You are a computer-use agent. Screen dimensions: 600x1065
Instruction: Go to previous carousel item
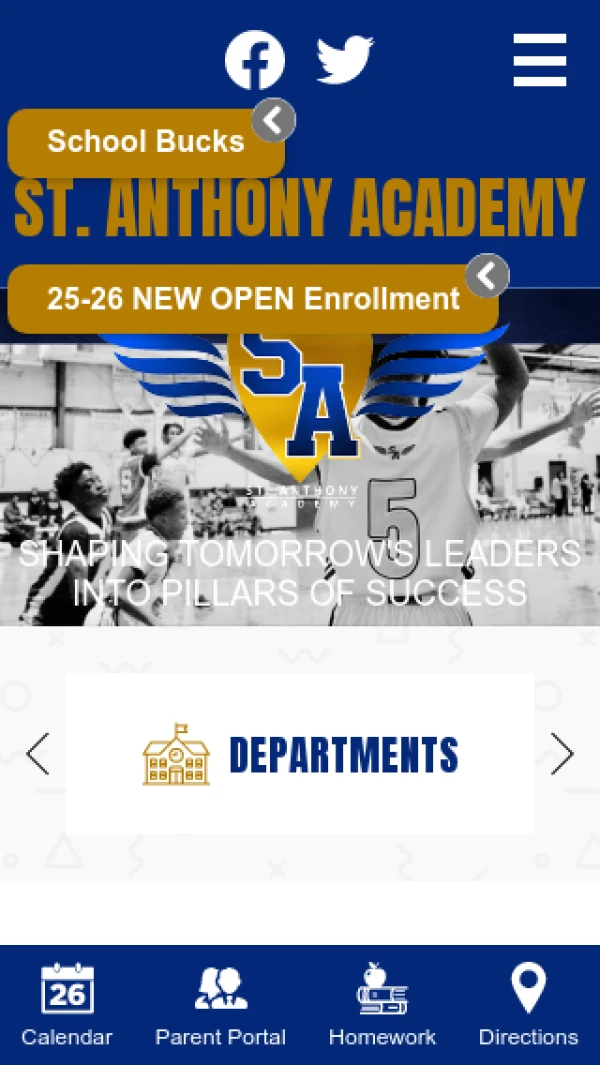[x=38, y=754]
